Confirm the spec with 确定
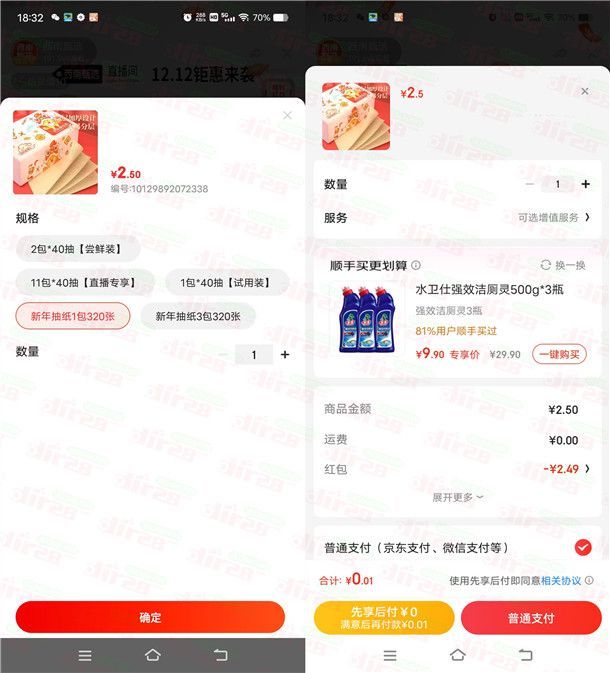The width and height of the screenshot is (610, 673). pyautogui.click(x=150, y=617)
